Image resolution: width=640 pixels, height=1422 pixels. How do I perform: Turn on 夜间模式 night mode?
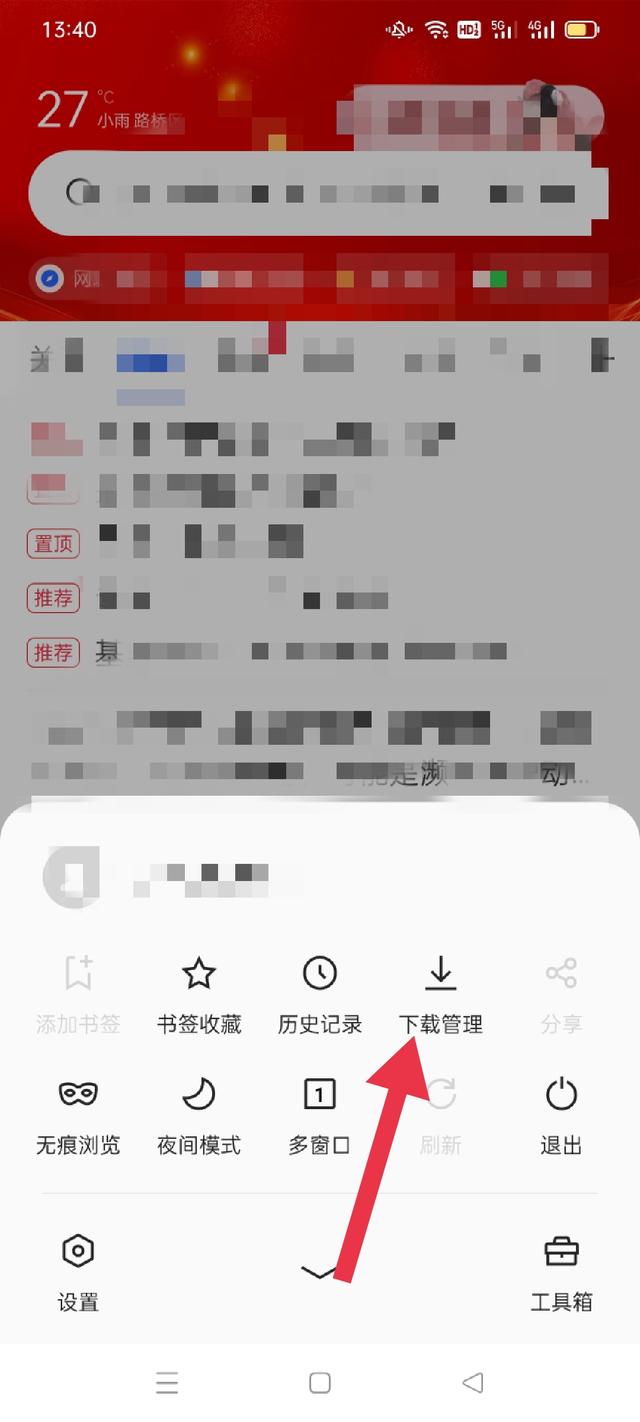tap(199, 1115)
